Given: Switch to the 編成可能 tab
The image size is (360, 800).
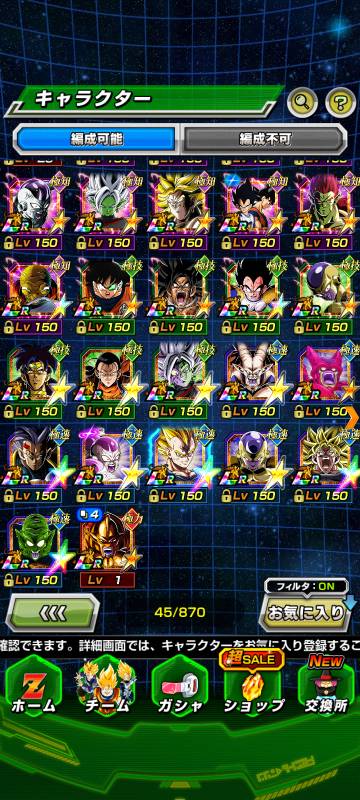Looking at the screenshot, I should [97, 138].
